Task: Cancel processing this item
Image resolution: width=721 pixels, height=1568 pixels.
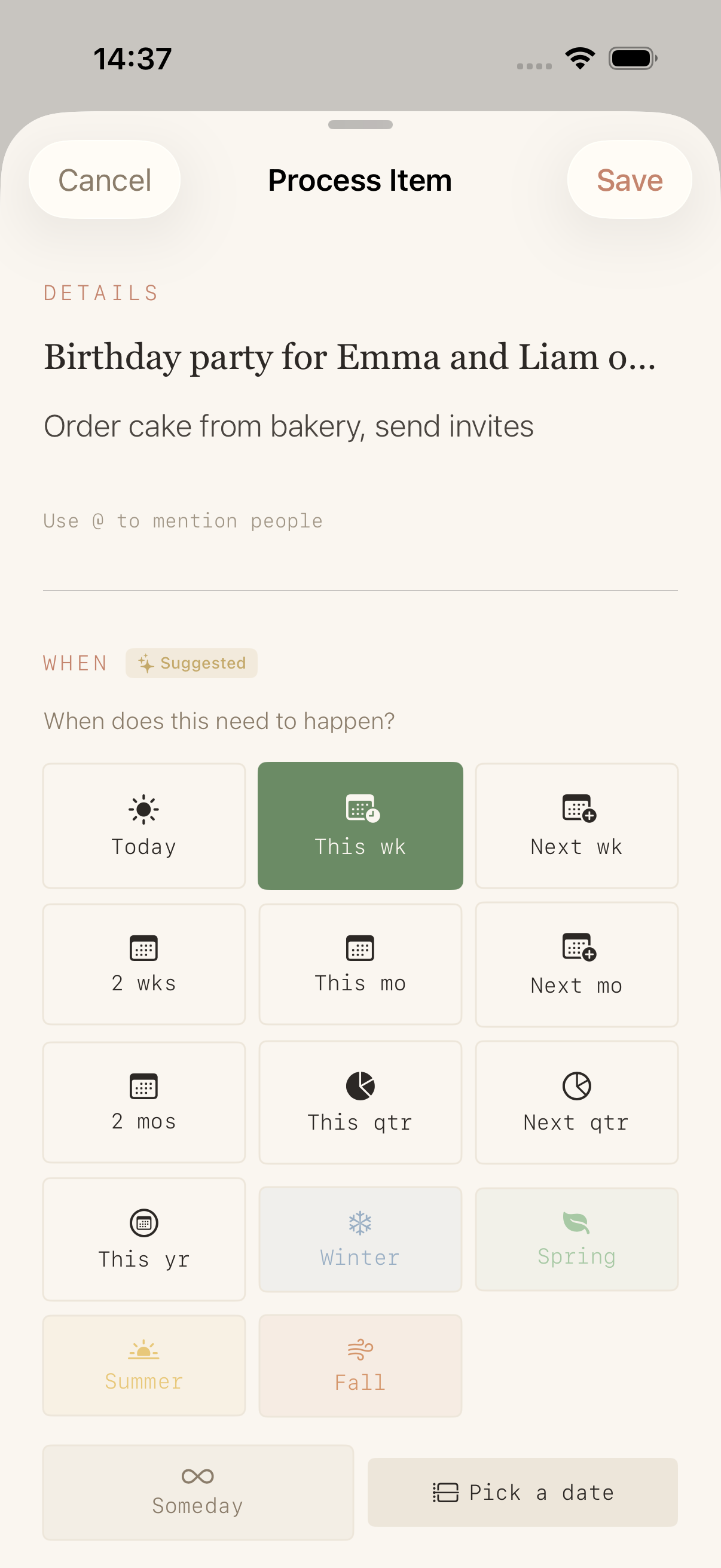Action: click(104, 180)
